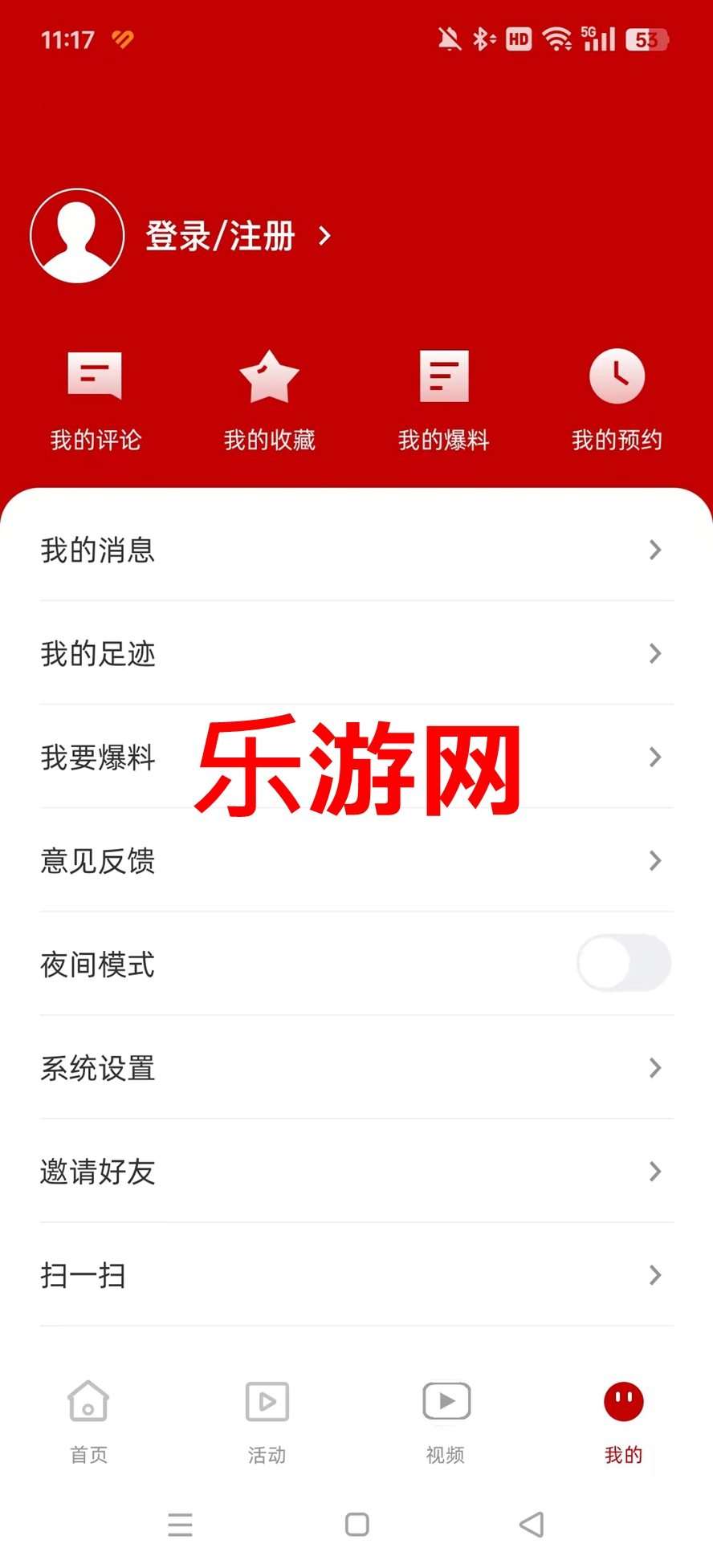Tap the system back button

[532, 1524]
